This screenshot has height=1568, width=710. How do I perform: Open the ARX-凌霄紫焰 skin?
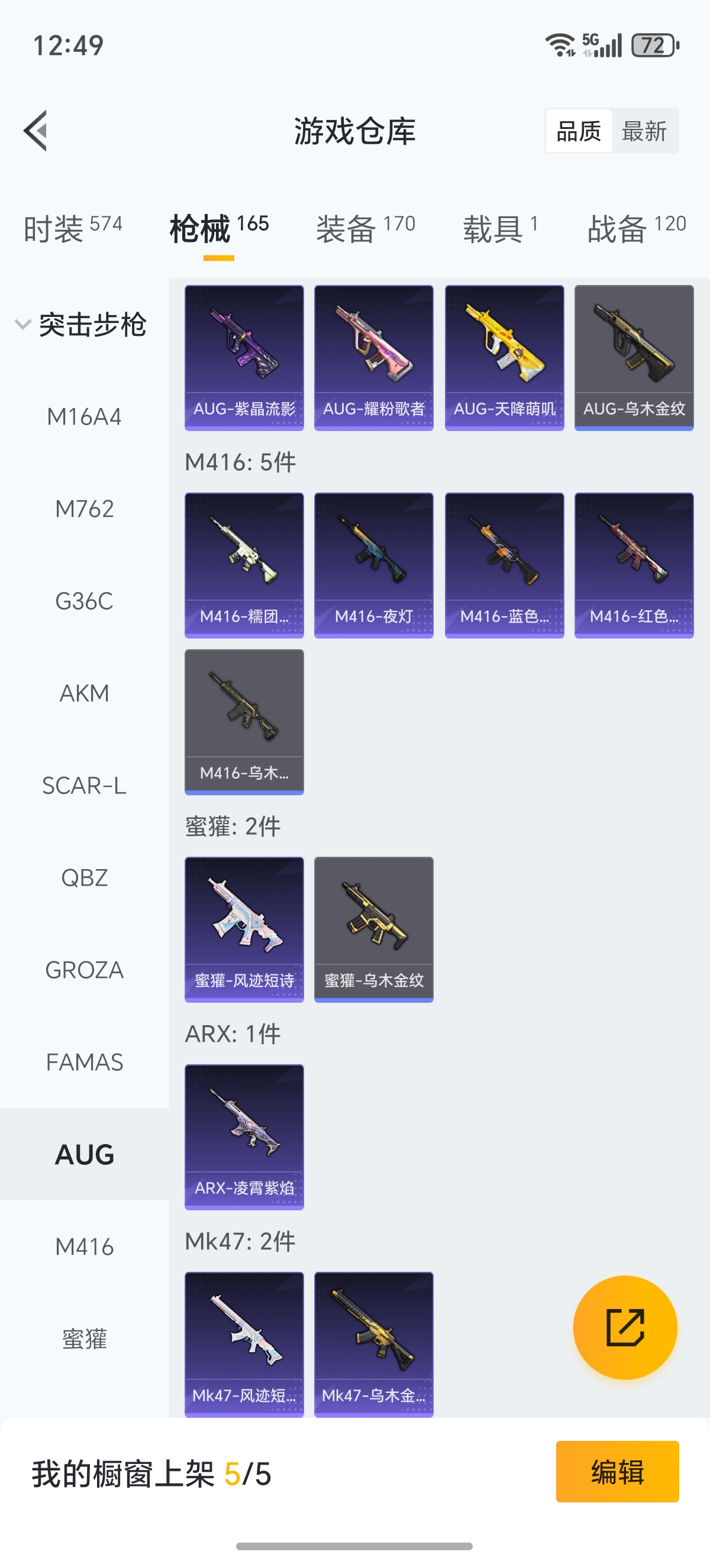click(244, 1136)
